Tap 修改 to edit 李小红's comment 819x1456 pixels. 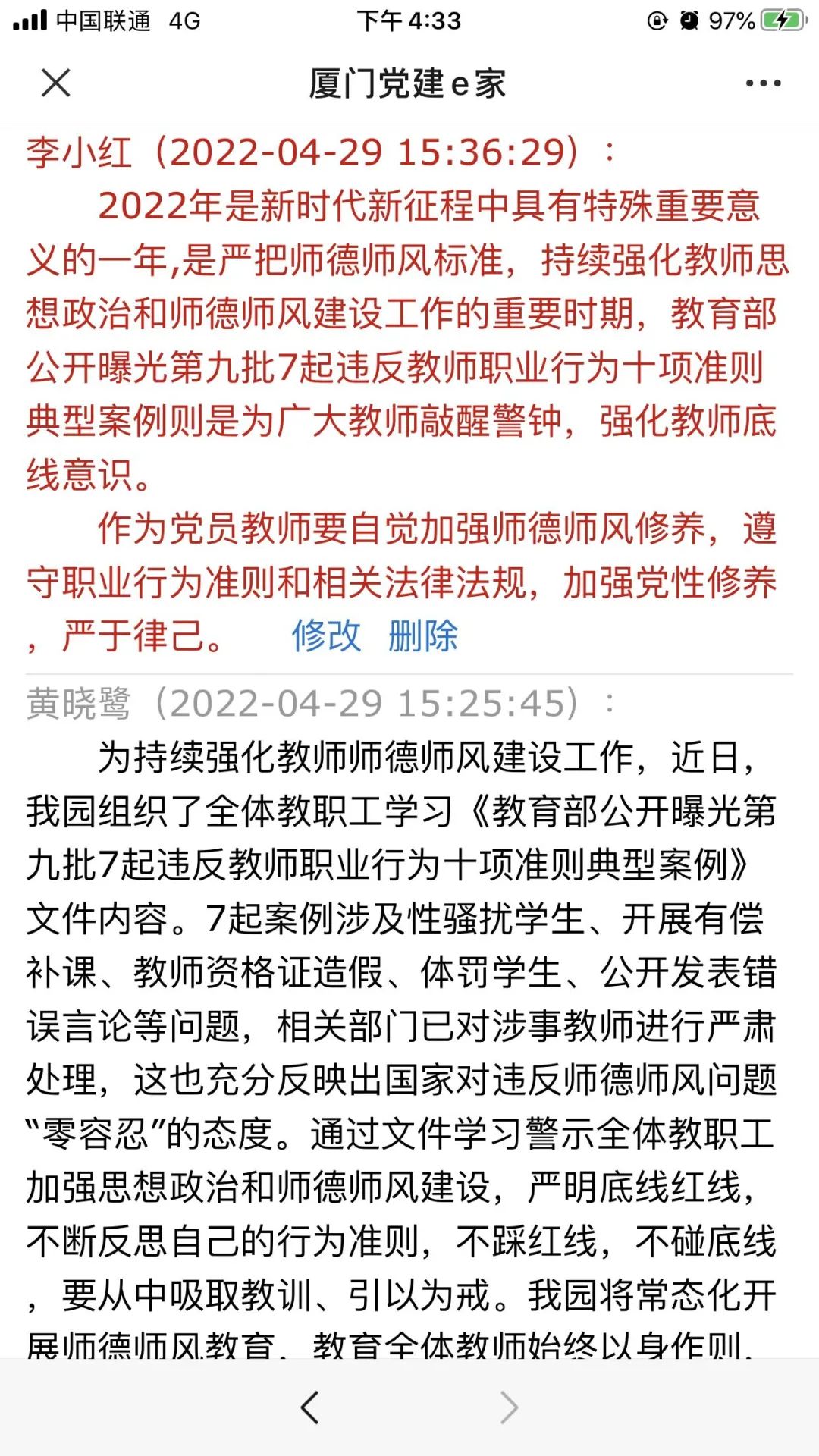click(326, 635)
